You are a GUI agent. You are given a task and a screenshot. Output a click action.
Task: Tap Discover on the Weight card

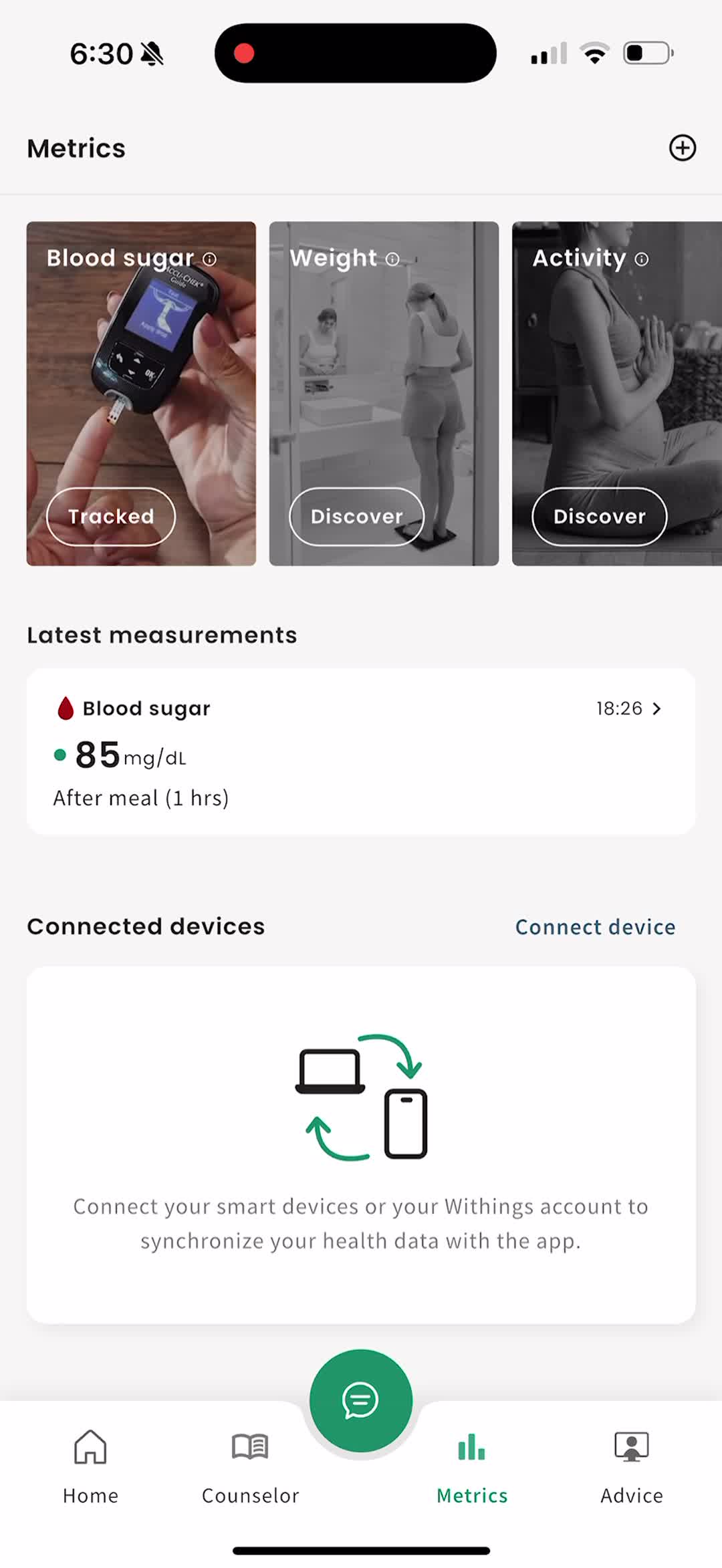coord(356,516)
